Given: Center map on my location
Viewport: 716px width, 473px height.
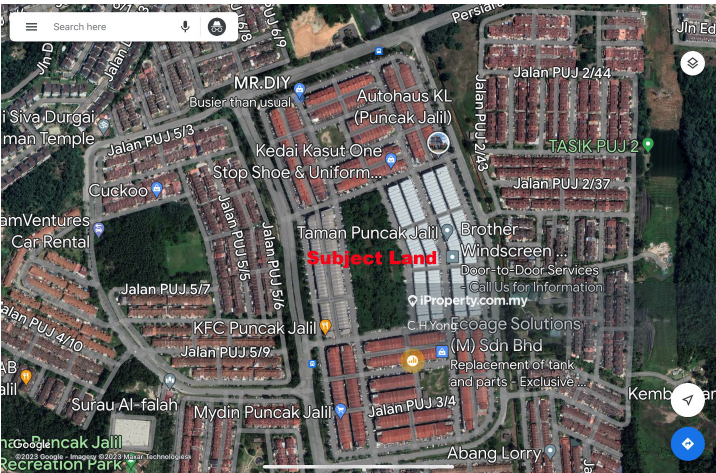Looking at the screenshot, I should (687, 399).
